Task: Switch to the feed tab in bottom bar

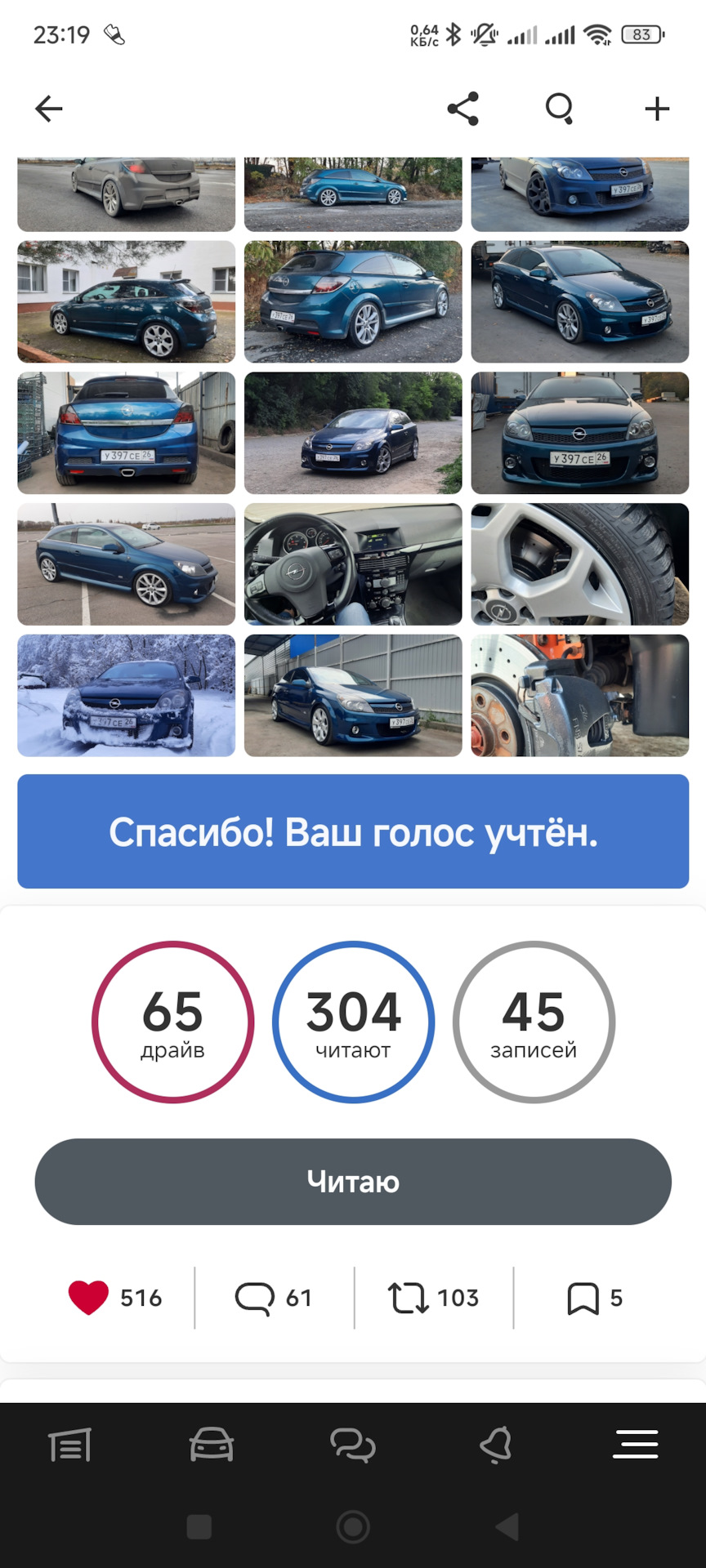Action: [70, 1445]
